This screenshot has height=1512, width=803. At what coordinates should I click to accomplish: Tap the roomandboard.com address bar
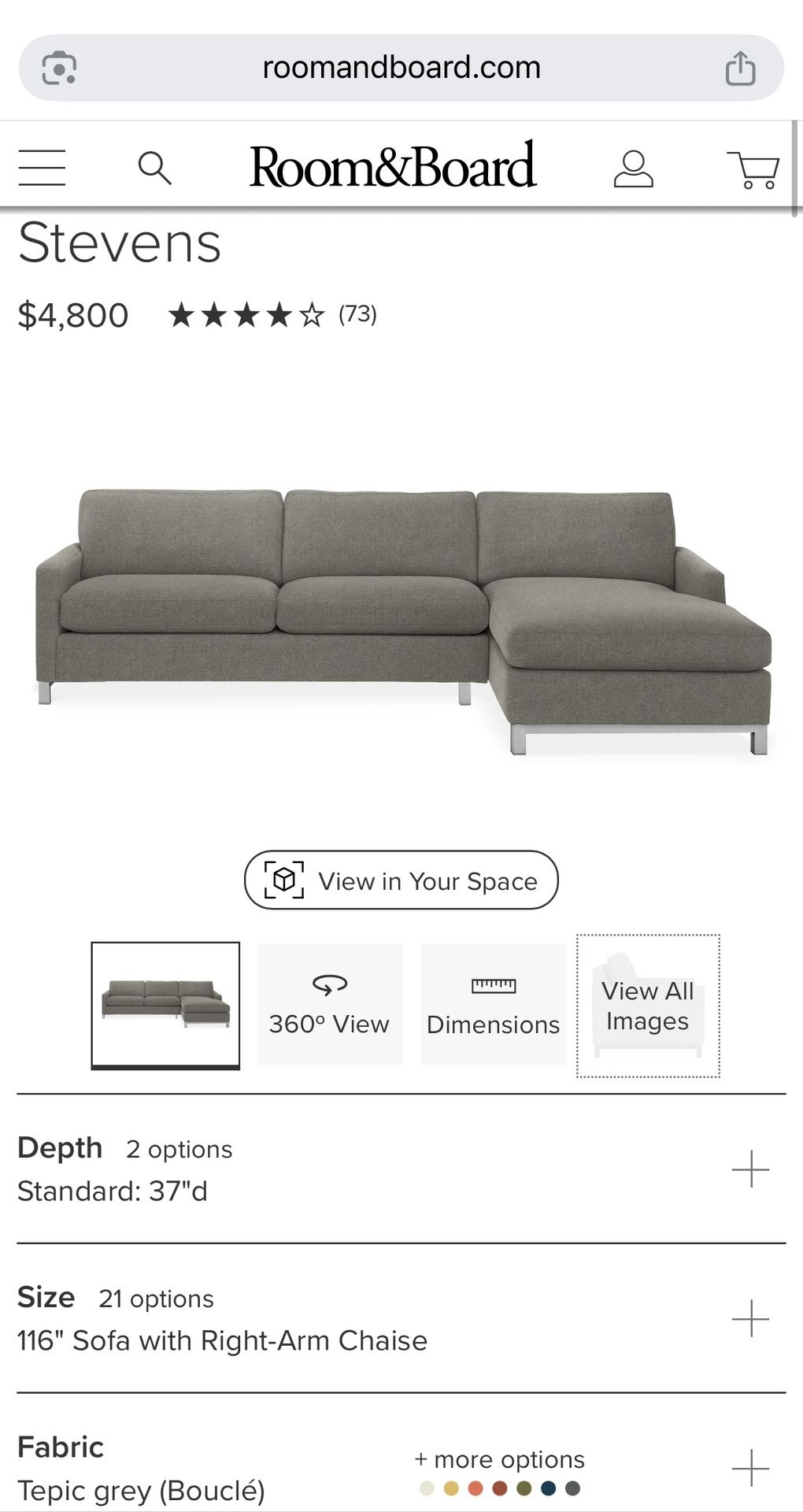[x=401, y=68]
